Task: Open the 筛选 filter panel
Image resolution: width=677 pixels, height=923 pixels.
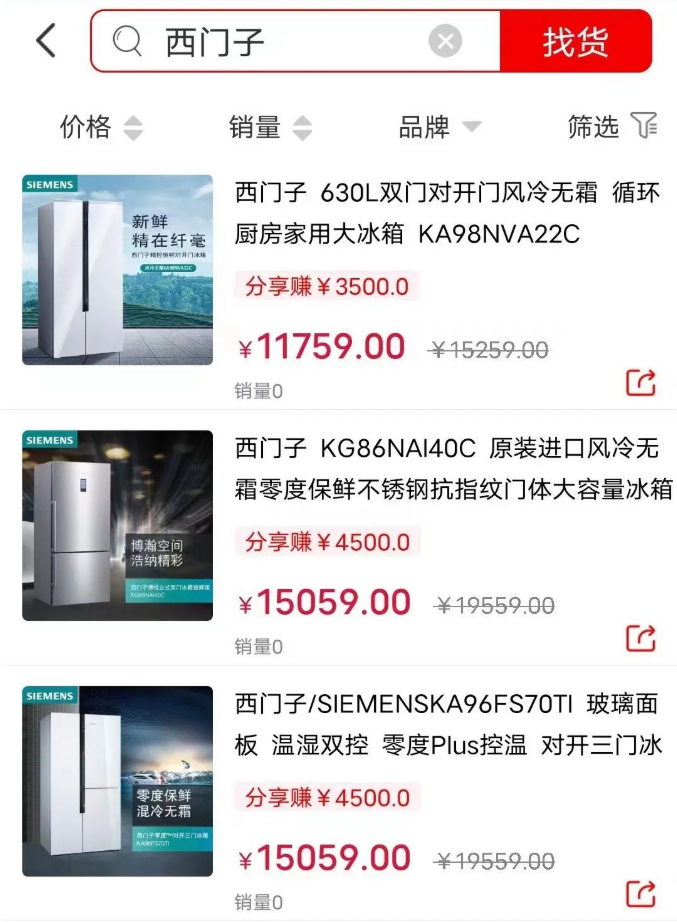Action: click(x=612, y=127)
